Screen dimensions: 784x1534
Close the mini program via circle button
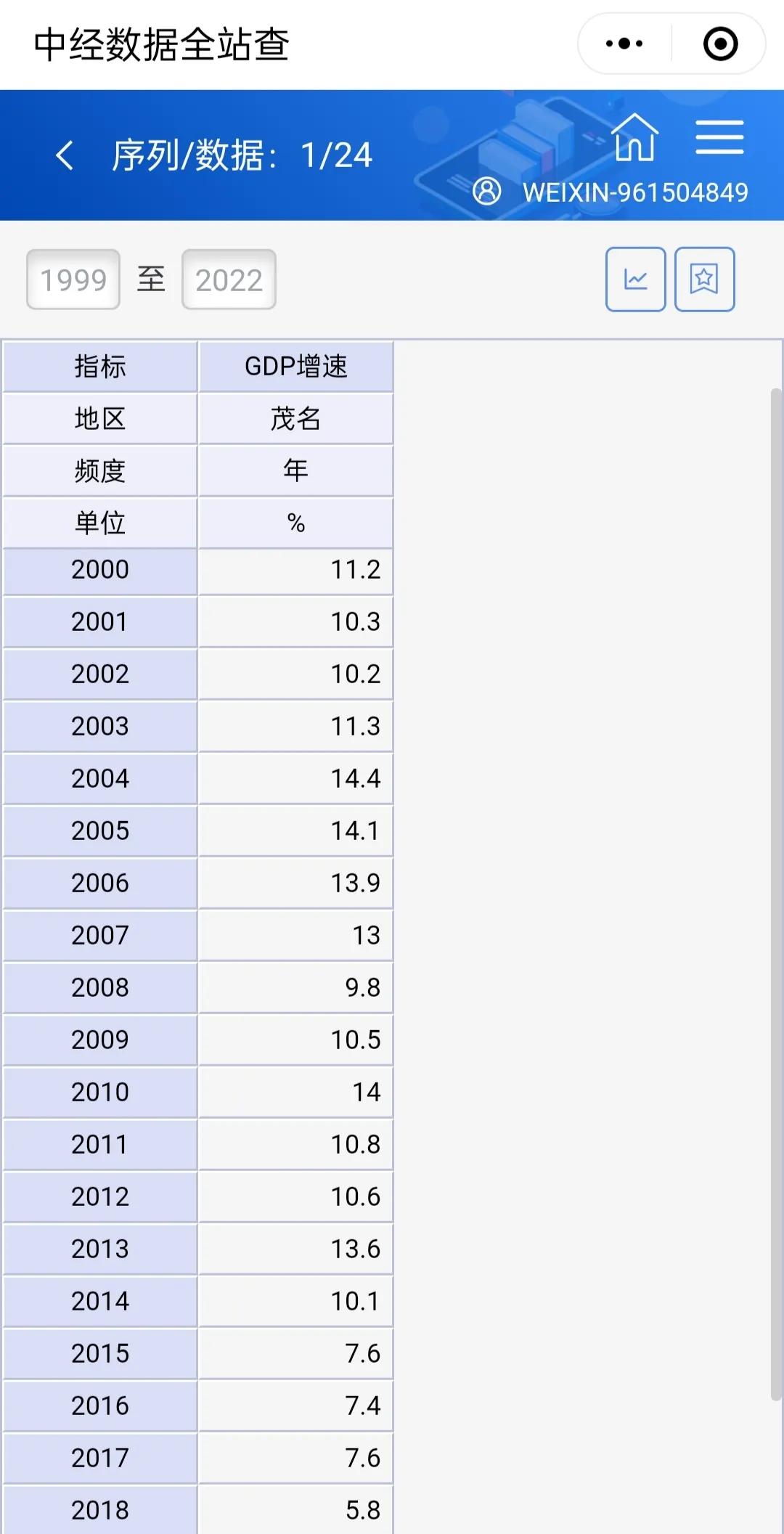[x=720, y=44]
